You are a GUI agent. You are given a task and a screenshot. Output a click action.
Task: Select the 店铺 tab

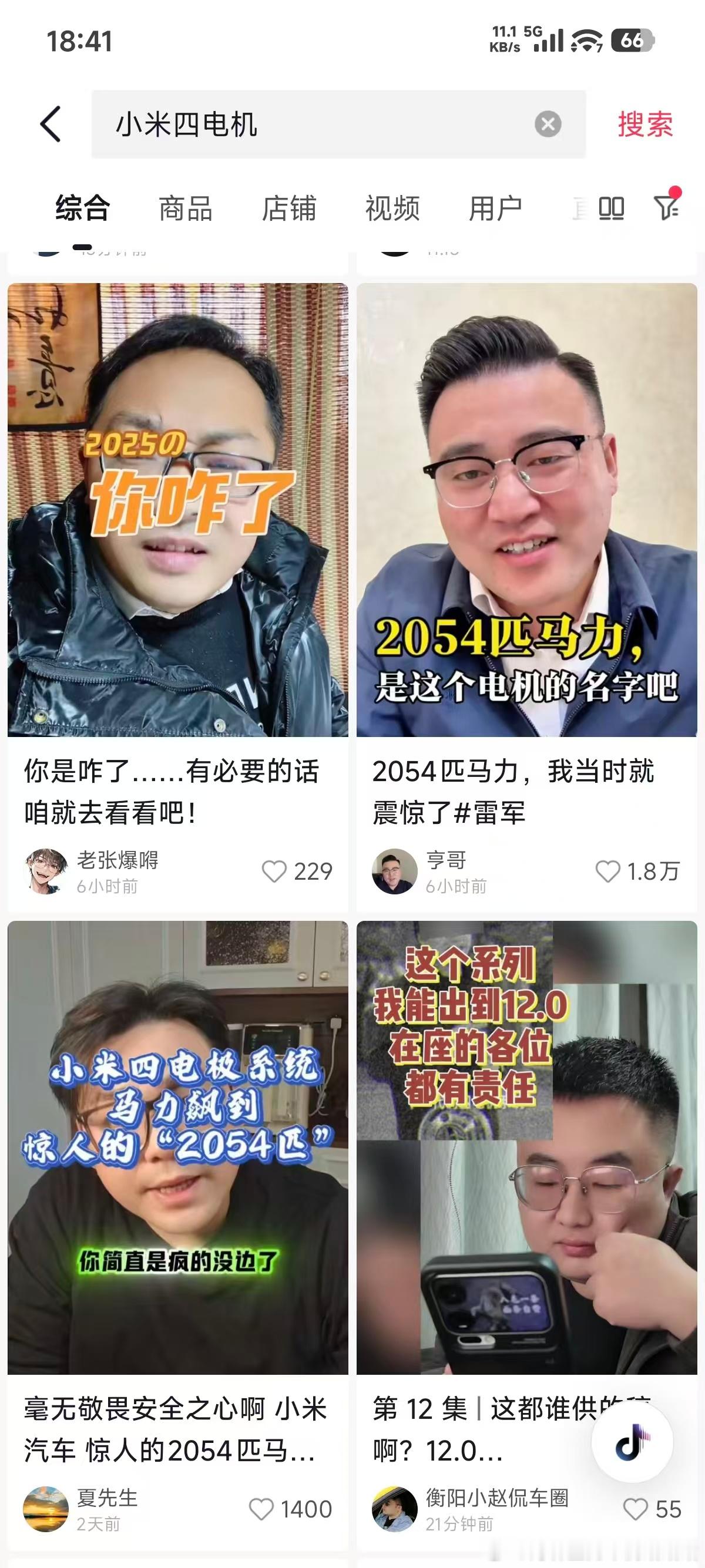tap(288, 208)
